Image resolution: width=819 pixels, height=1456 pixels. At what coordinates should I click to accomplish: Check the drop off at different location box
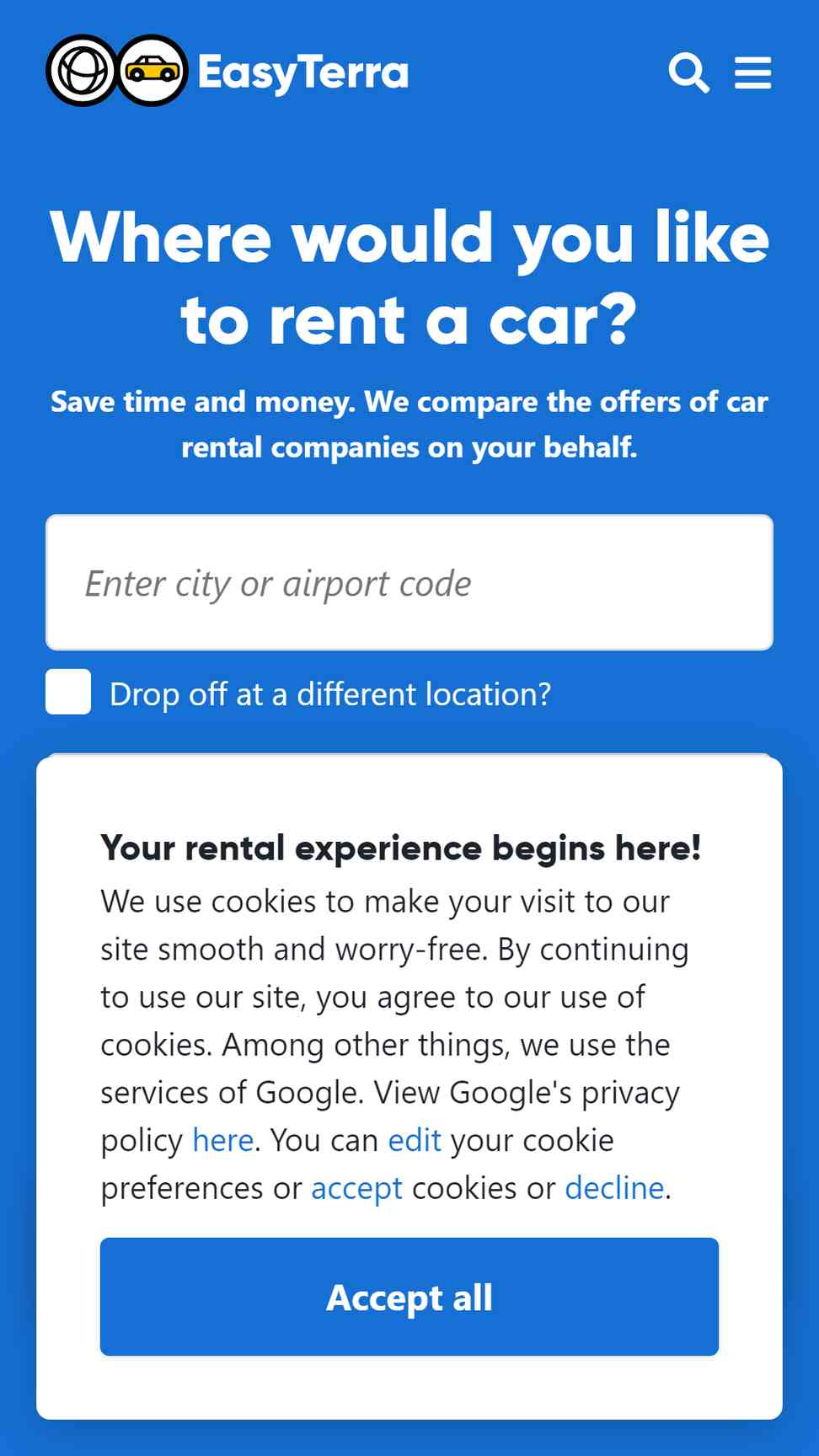[68, 692]
